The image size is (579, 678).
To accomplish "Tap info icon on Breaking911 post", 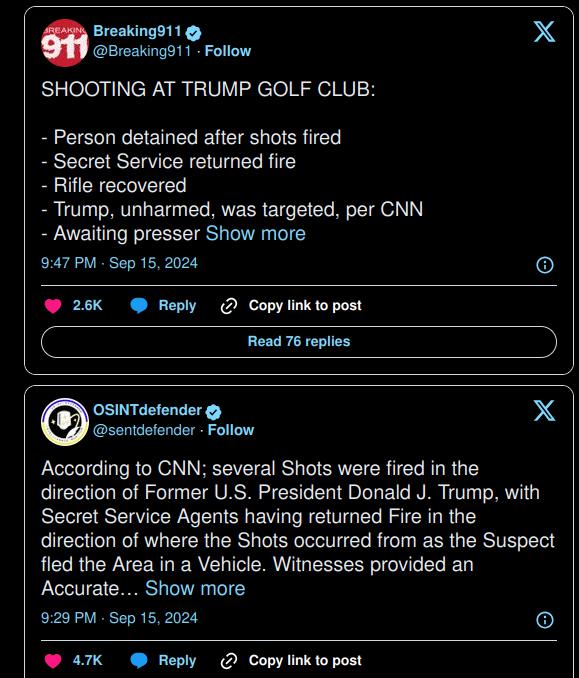I will 544,265.
